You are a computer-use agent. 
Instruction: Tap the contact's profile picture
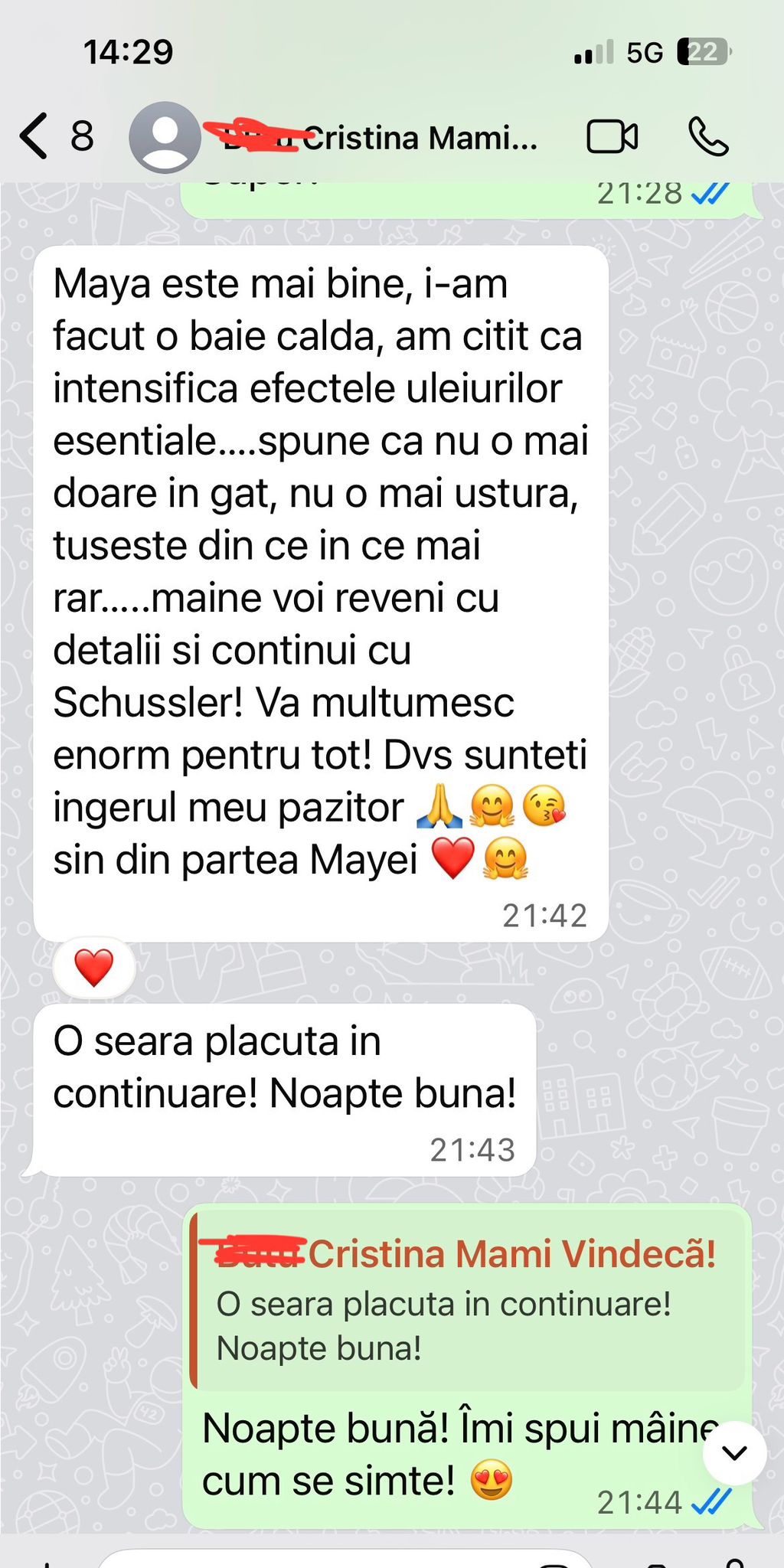coord(164,138)
